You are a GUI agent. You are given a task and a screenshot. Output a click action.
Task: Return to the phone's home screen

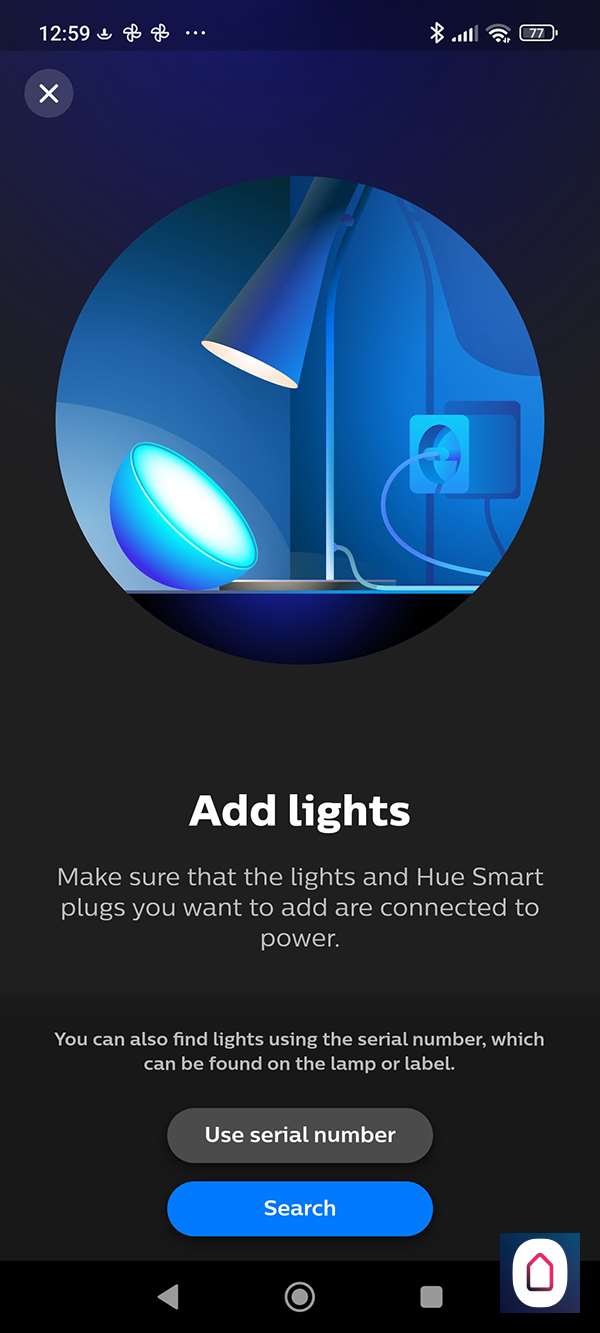point(299,1297)
